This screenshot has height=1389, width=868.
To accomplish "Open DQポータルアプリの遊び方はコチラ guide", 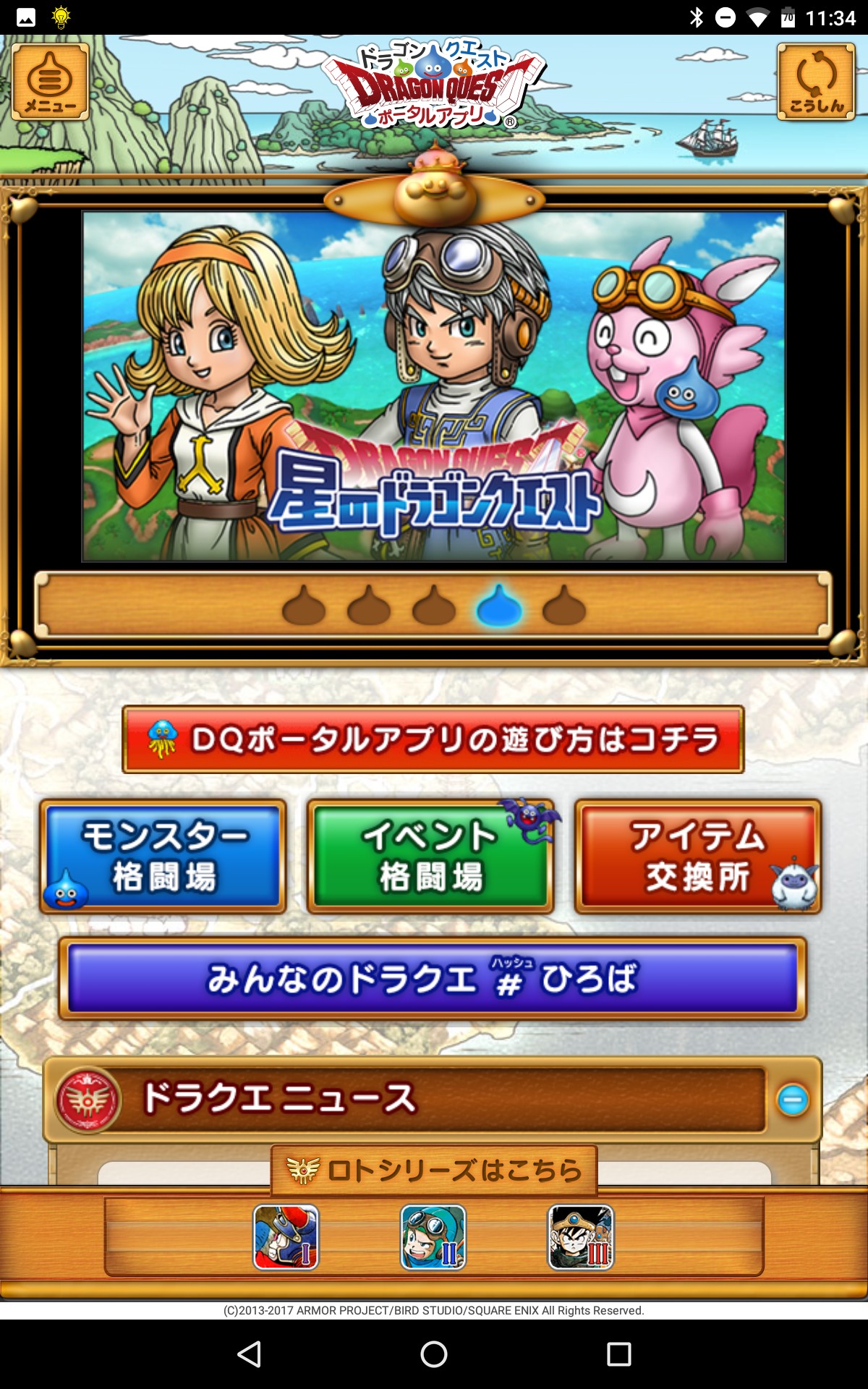I will point(433,739).
